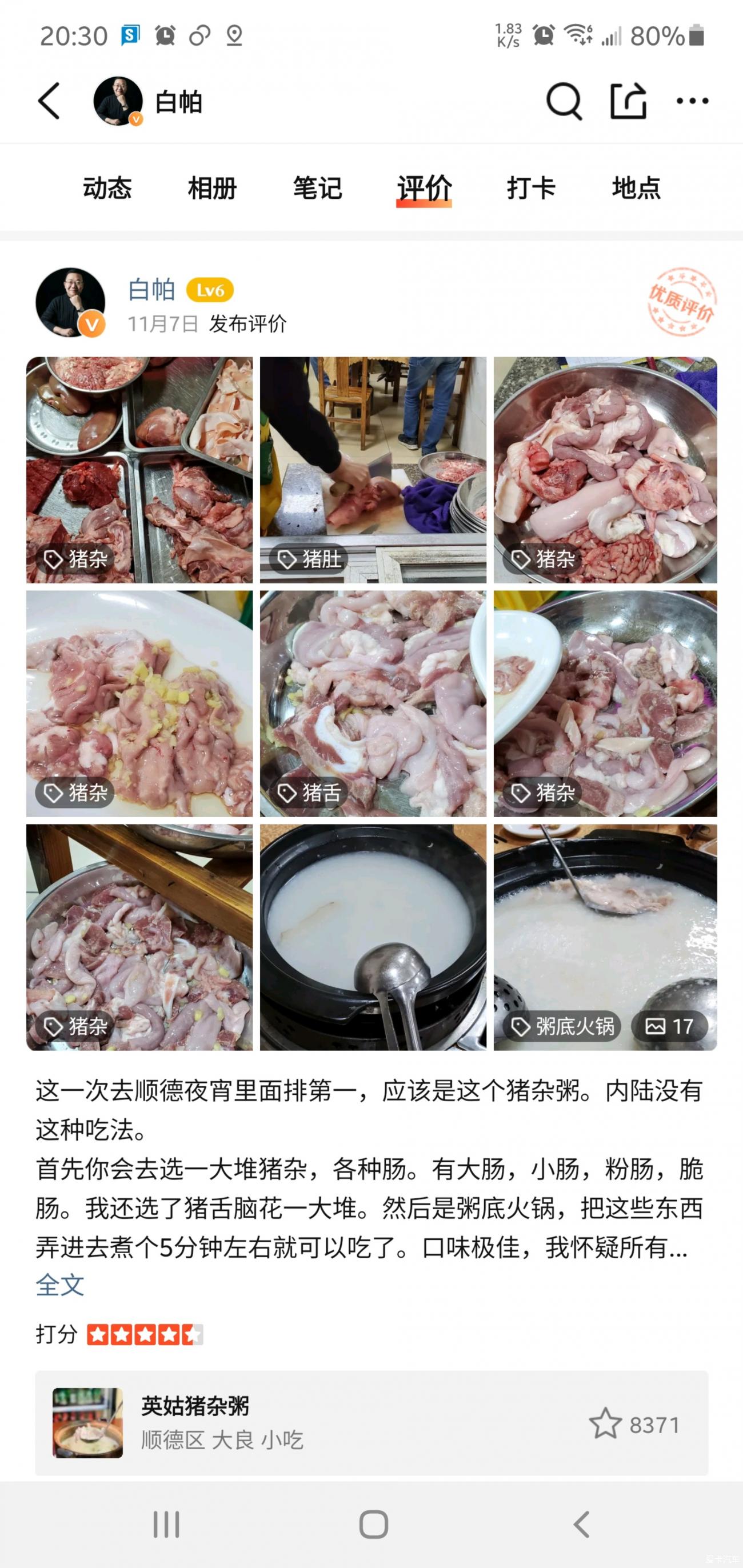Viewport: 743px width, 1568px height.
Task: Switch to the 打卡 tab
Action: click(531, 188)
